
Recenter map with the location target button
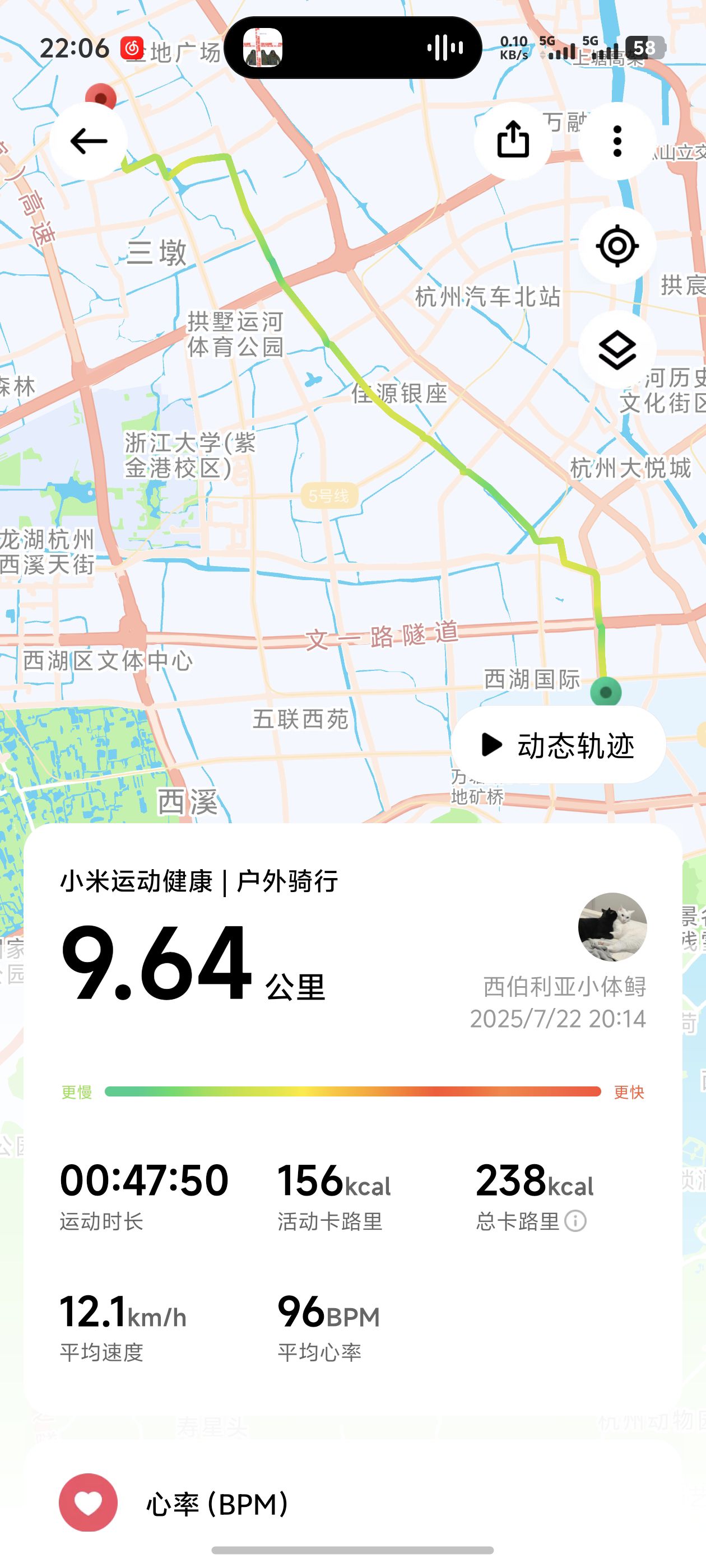617,246
